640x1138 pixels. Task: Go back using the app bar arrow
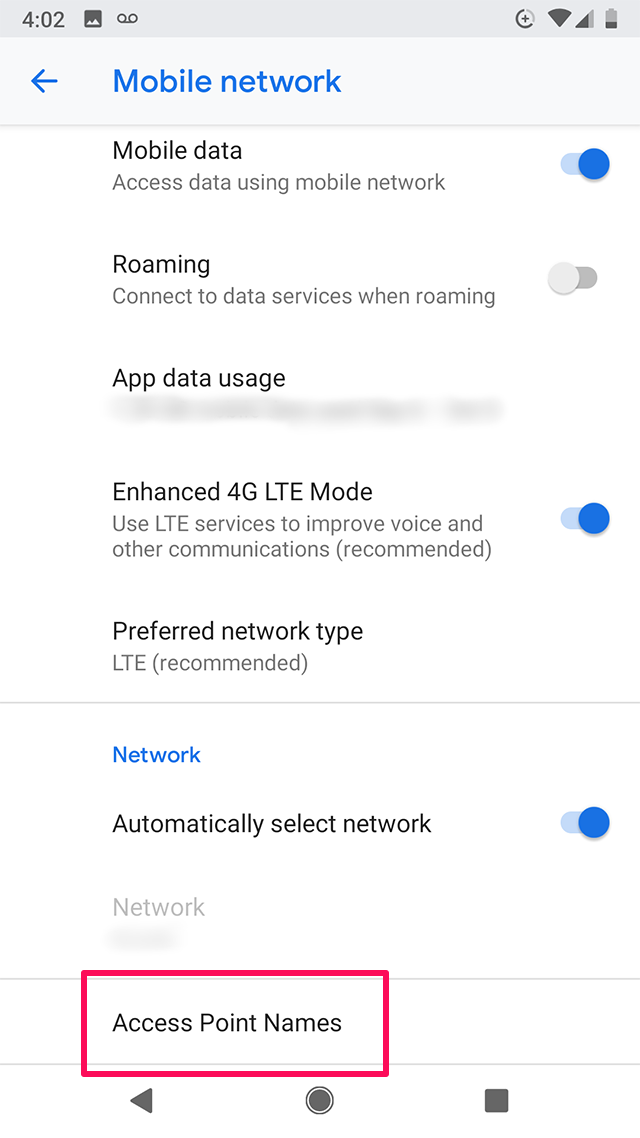[44, 81]
